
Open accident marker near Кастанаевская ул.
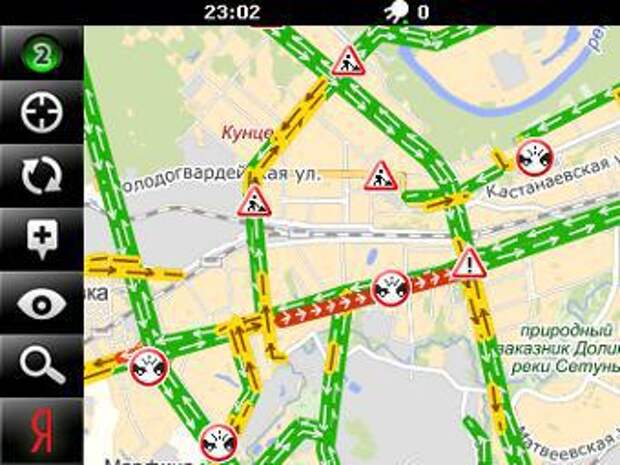535,157
